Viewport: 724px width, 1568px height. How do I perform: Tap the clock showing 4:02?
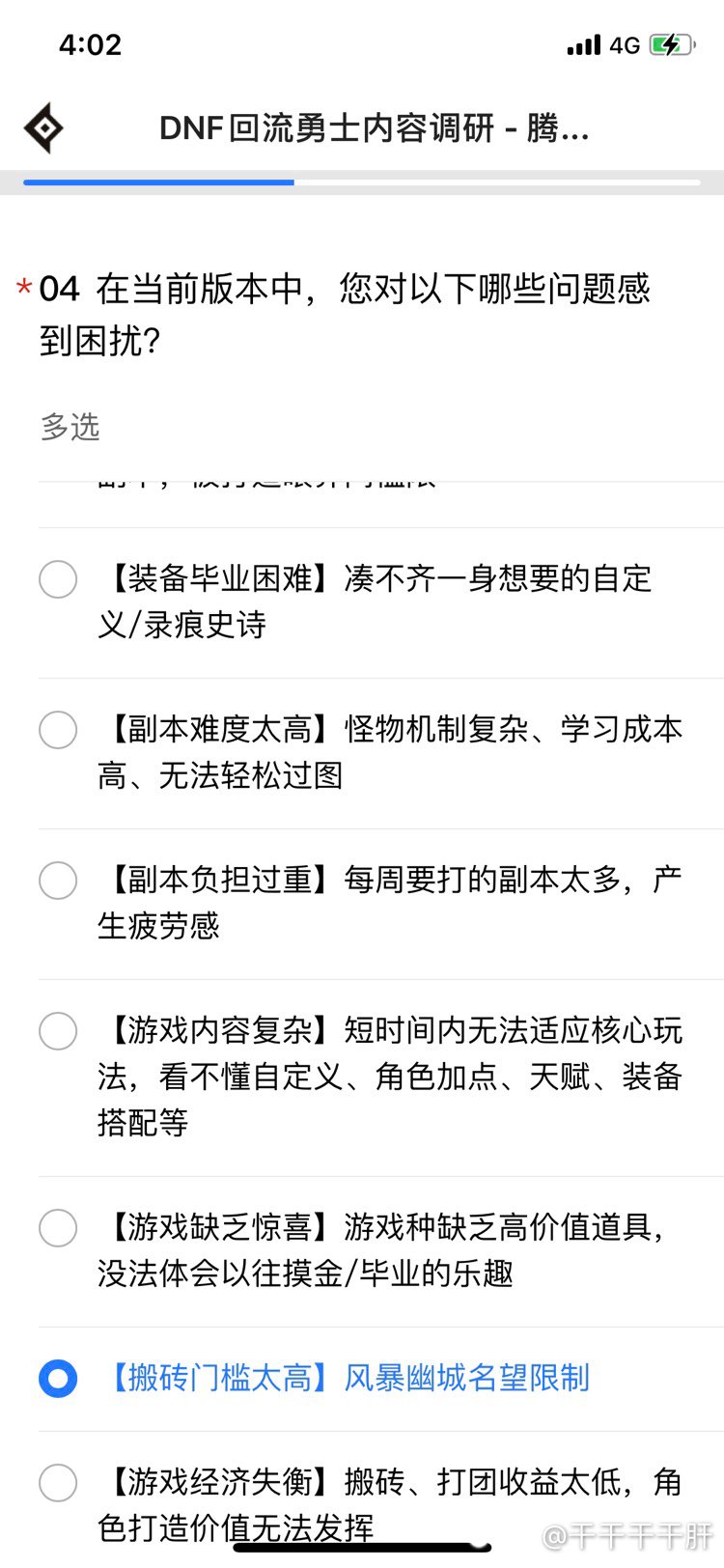89,43
